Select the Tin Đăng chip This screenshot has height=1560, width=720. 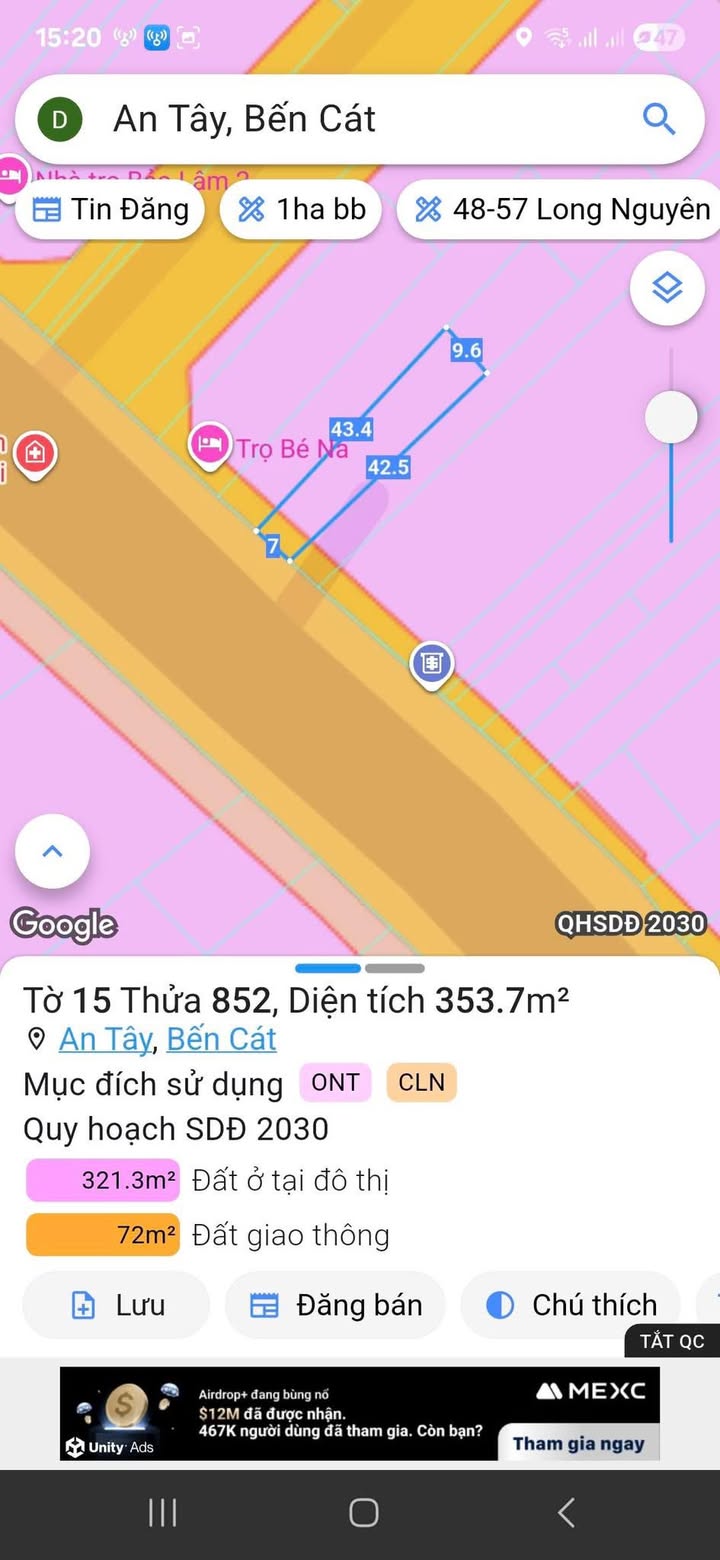[x=110, y=209]
